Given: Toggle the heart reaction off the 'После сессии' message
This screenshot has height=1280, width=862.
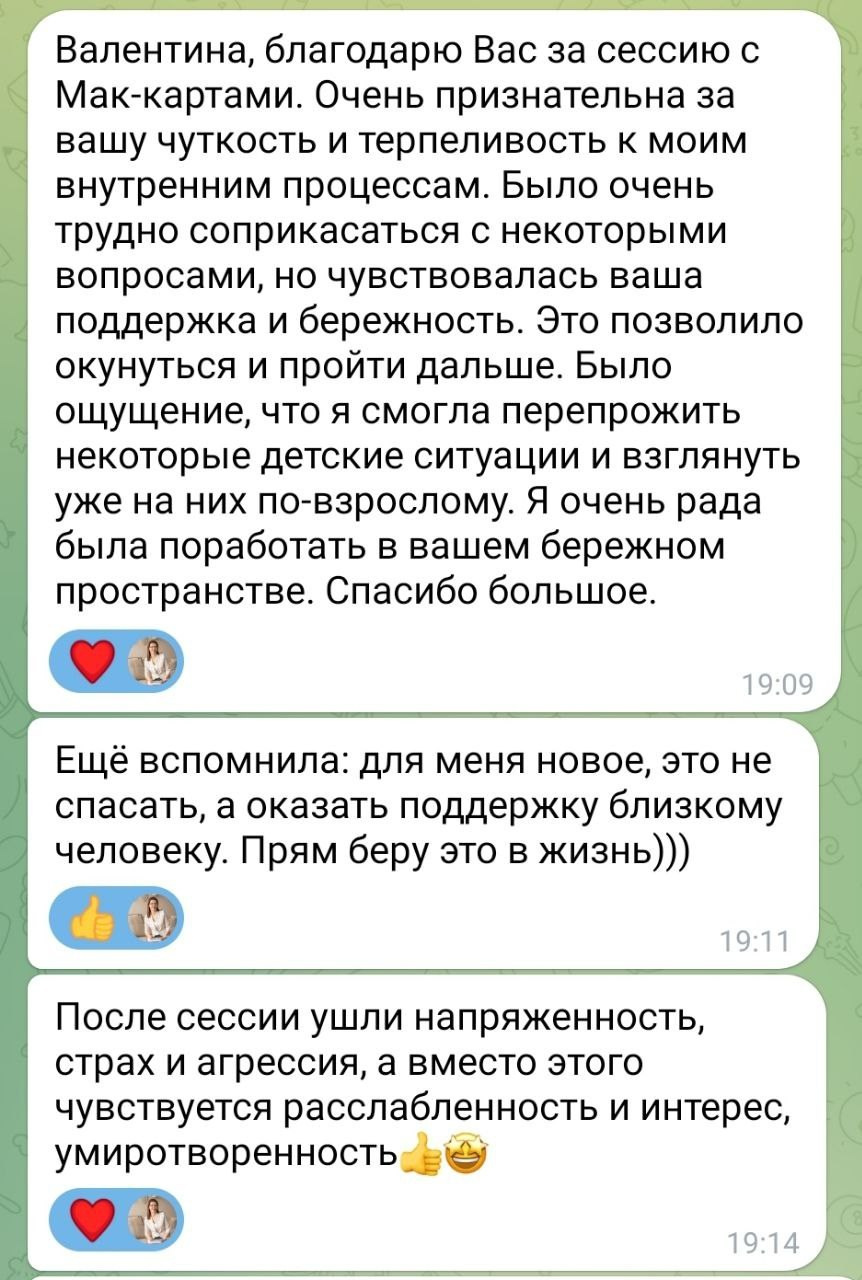Looking at the screenshot, I should tap(93, 1218).
